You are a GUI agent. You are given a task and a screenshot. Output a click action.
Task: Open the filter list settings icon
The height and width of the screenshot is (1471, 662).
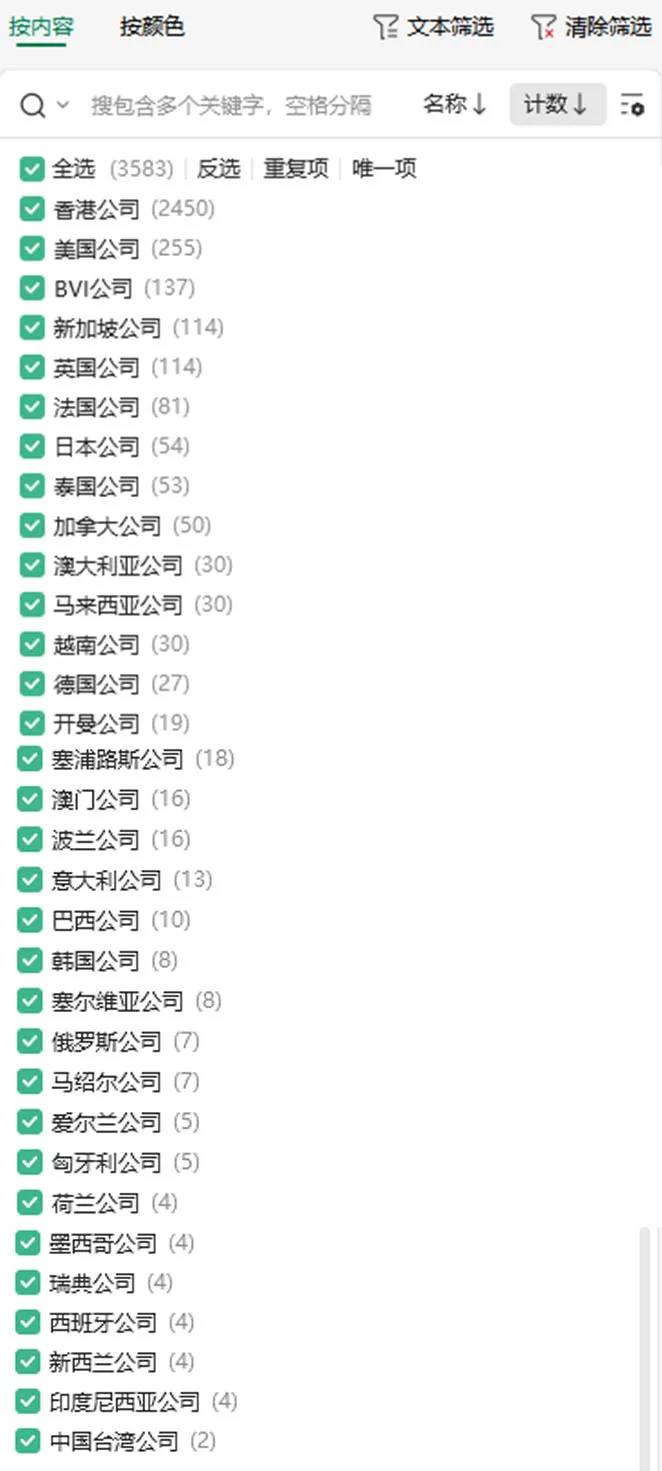[632, 104]
